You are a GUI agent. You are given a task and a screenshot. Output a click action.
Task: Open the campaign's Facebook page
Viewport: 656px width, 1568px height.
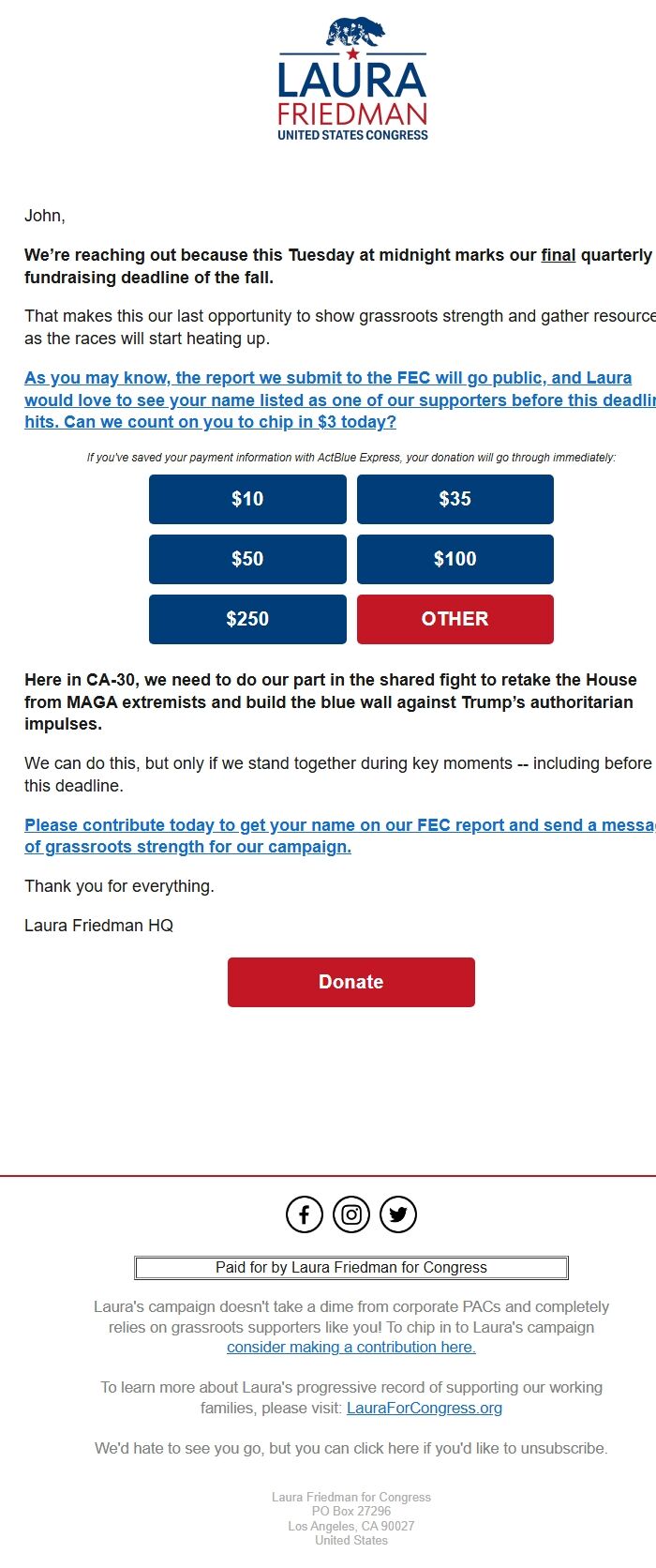click(x=305, y=1214)
